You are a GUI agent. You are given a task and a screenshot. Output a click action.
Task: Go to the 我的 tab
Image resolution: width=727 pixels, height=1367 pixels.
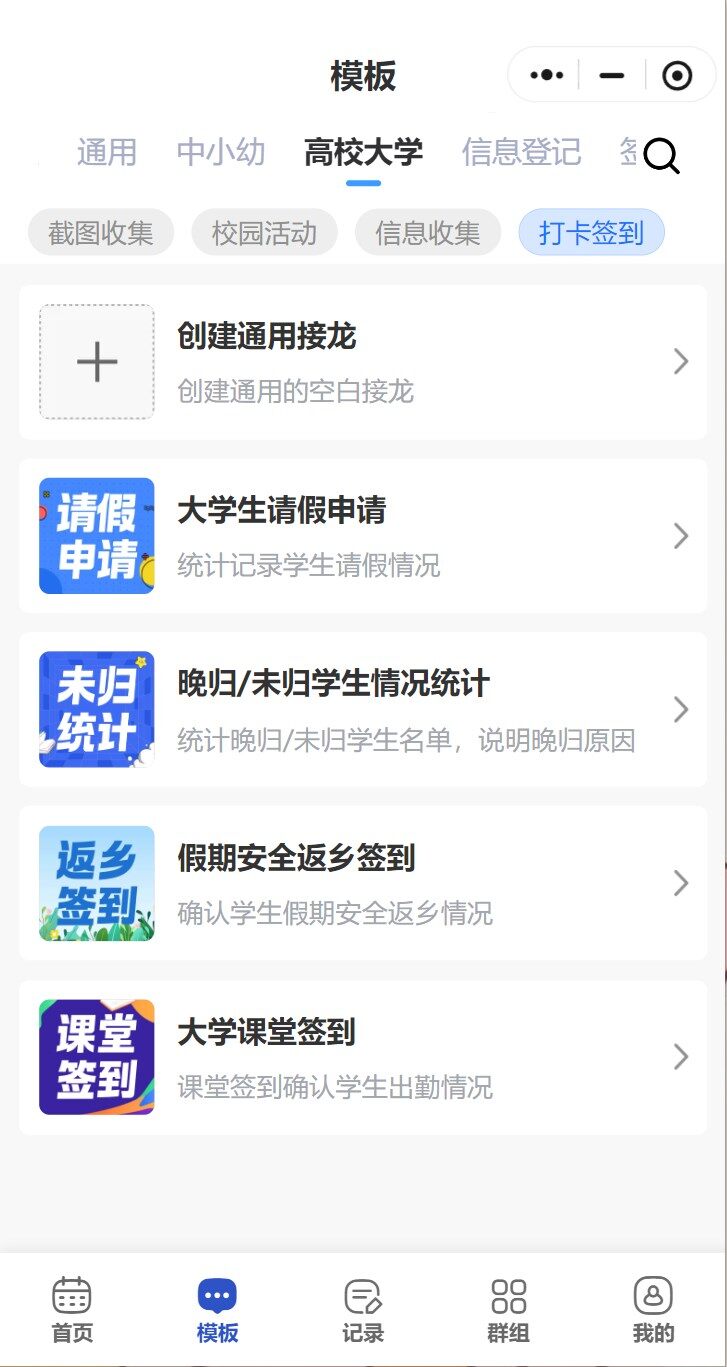click(653, 1310)
